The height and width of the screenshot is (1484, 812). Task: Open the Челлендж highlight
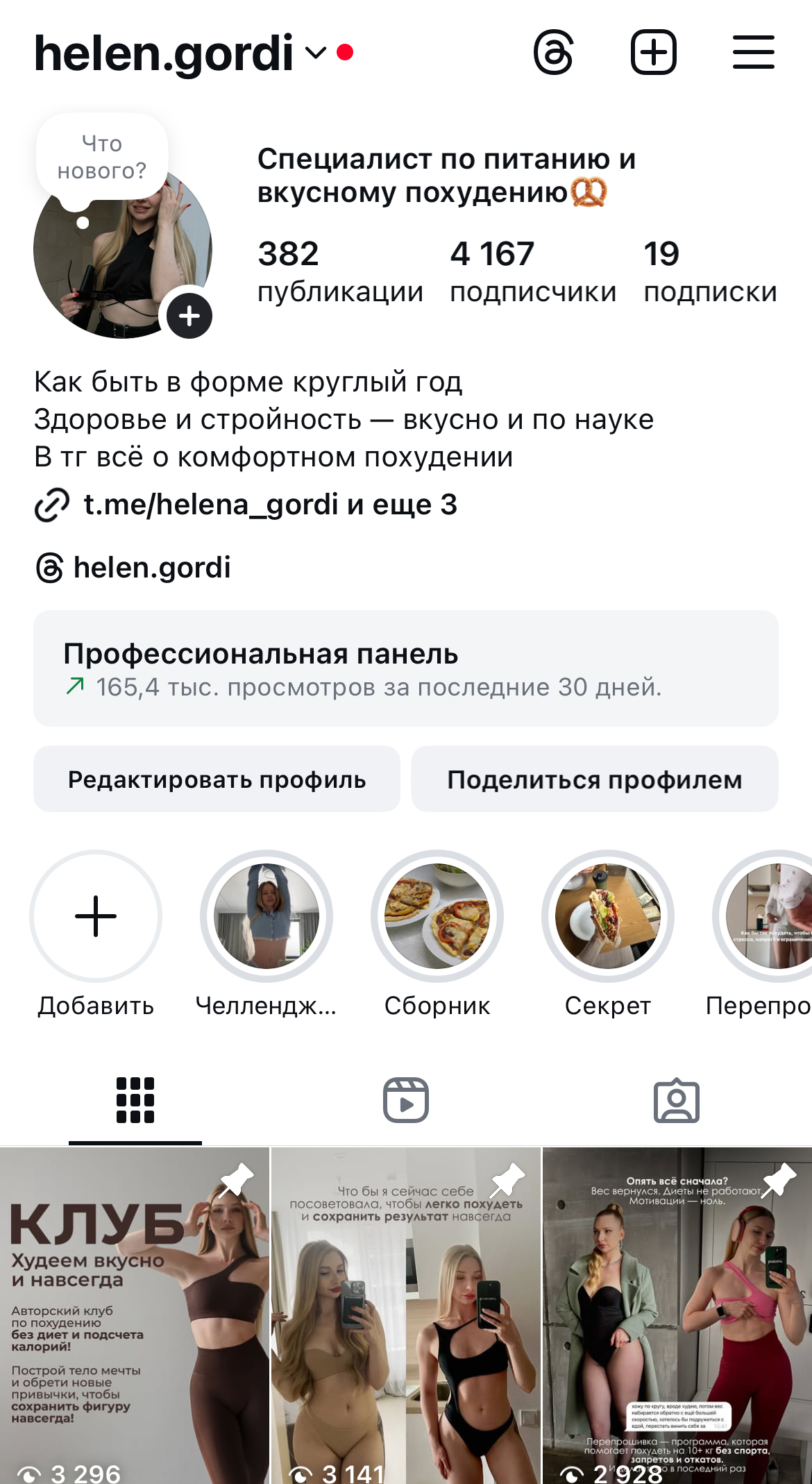(x=267, y=916)
